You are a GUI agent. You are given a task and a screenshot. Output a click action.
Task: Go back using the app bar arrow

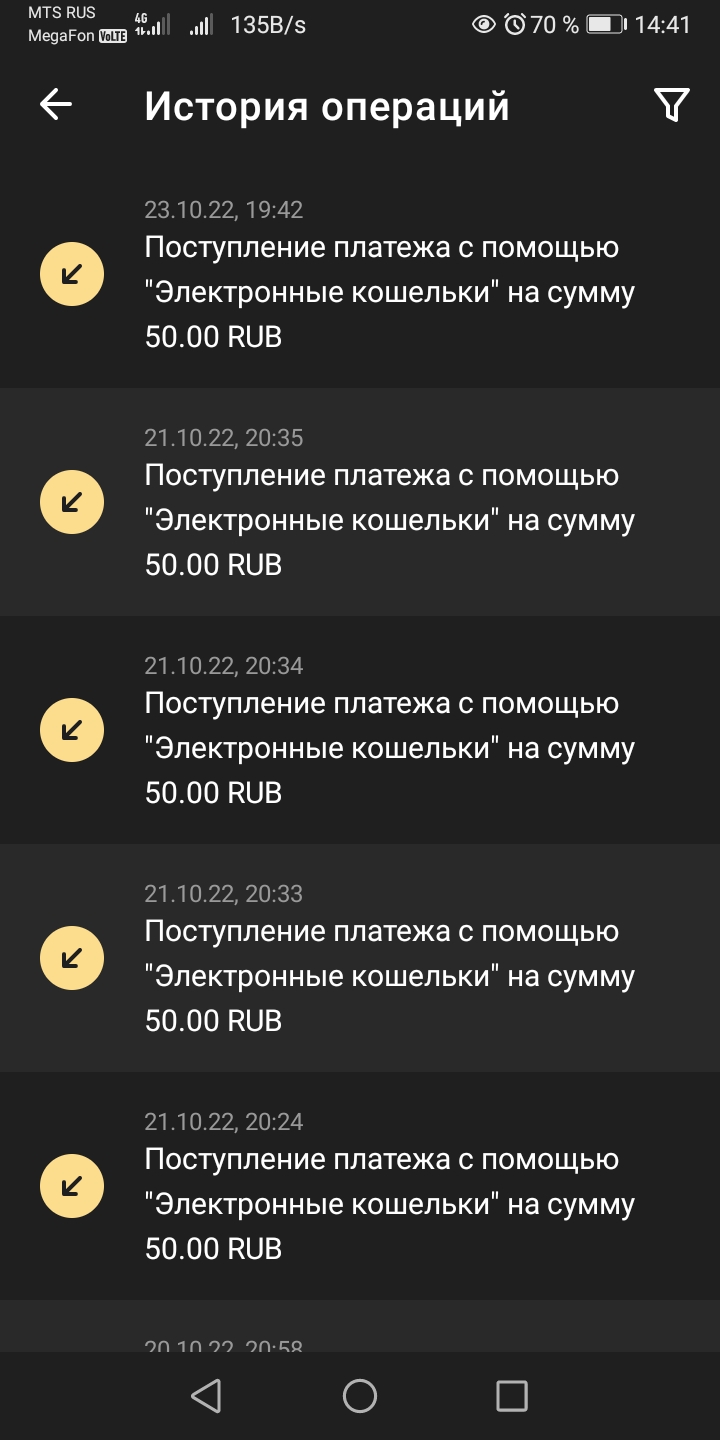[x=56, y=105]
